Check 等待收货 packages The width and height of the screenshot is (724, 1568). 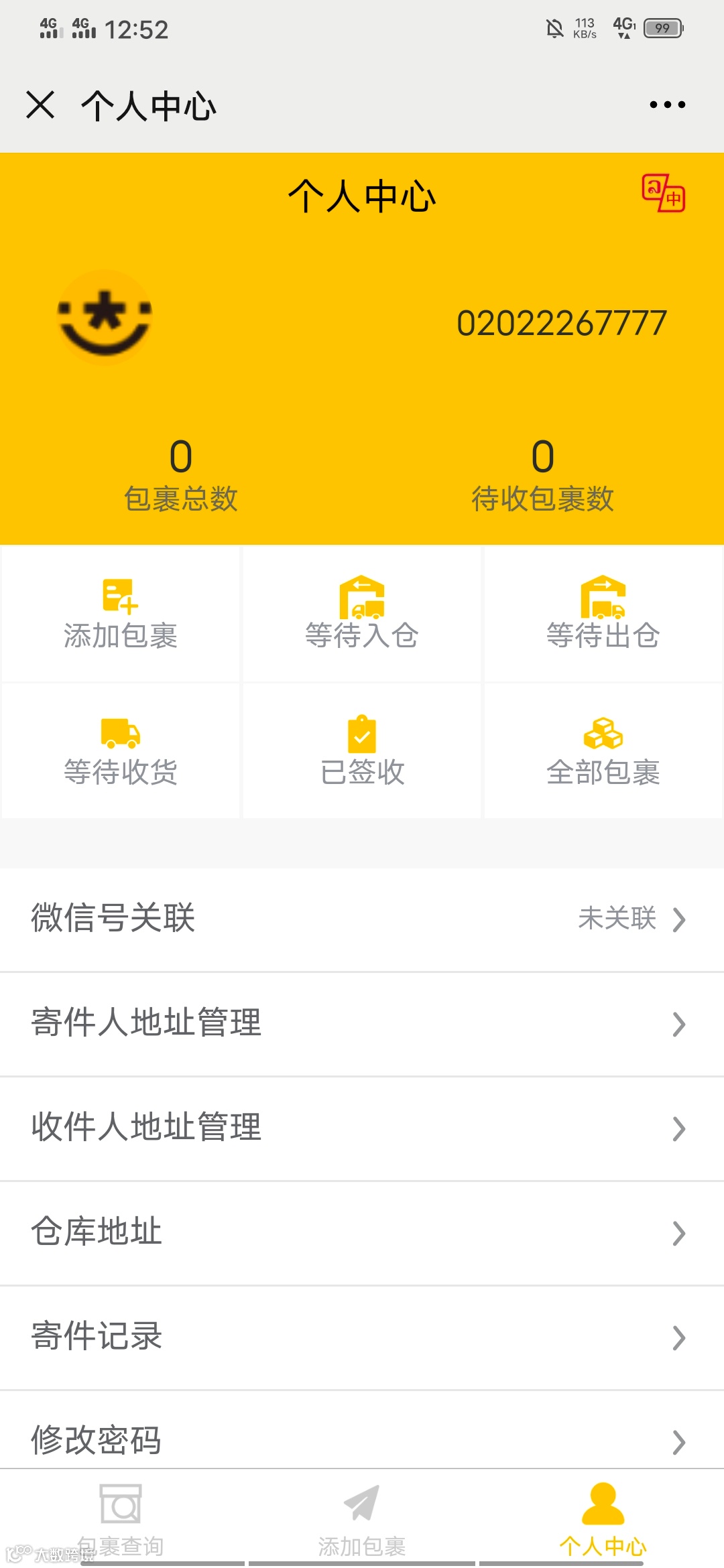click(x=121, y=751)
